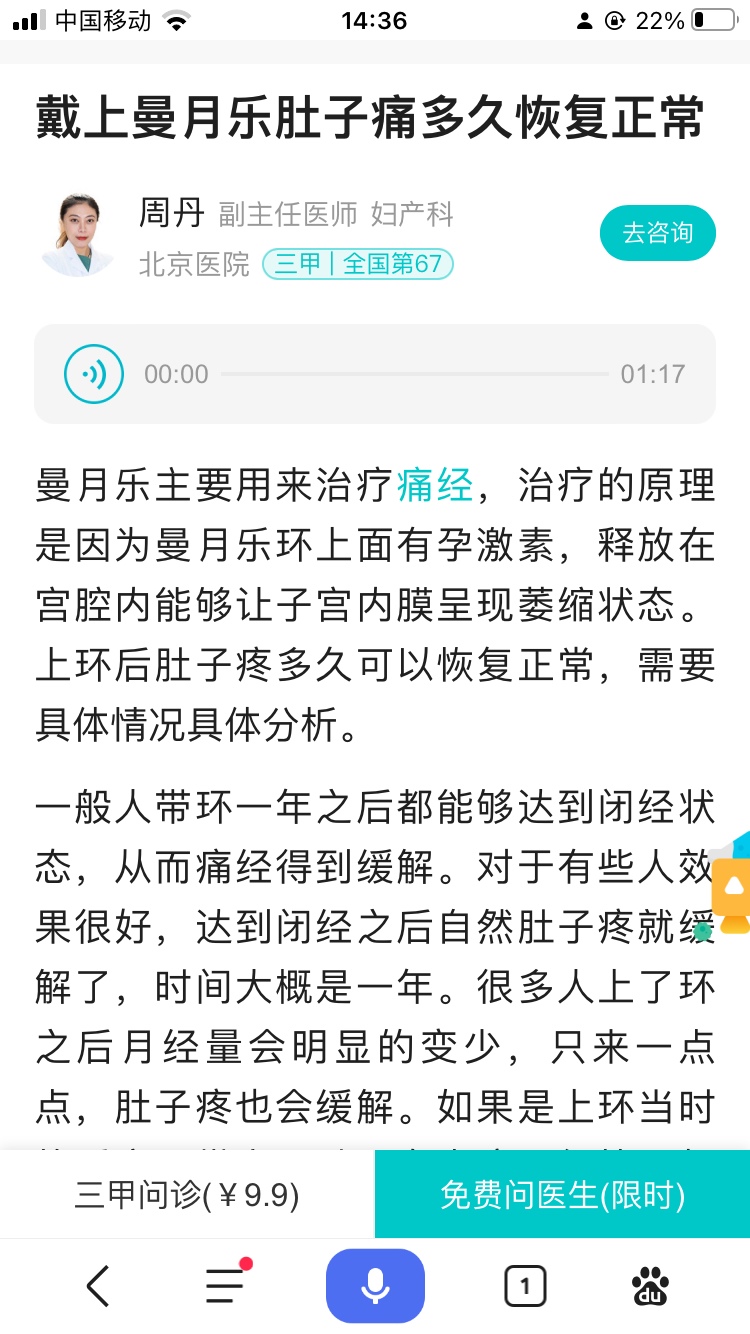This screenshot has width=750, height=1334.
Task: Seek along the audio progress bar
Action: click(414, 375)
